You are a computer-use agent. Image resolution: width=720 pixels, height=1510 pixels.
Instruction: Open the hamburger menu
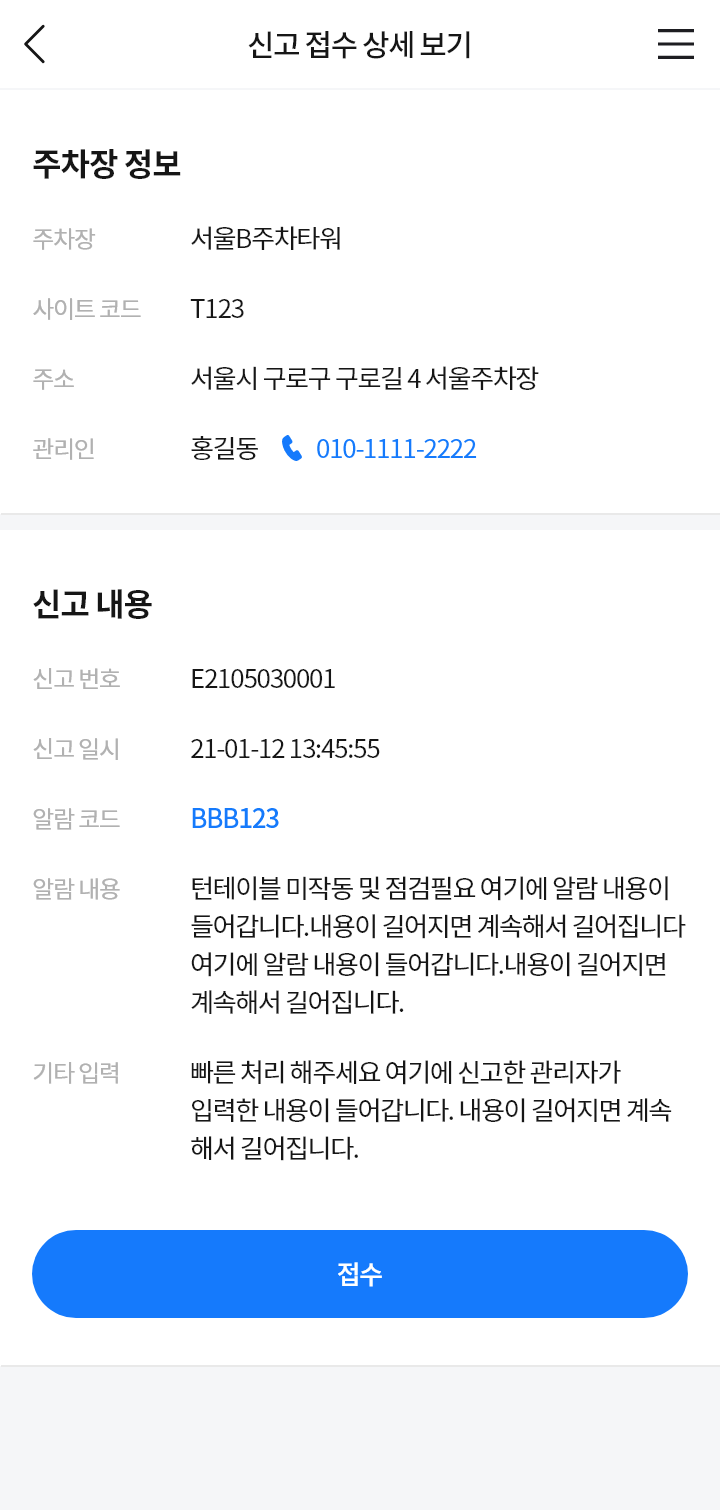point(675,44)
